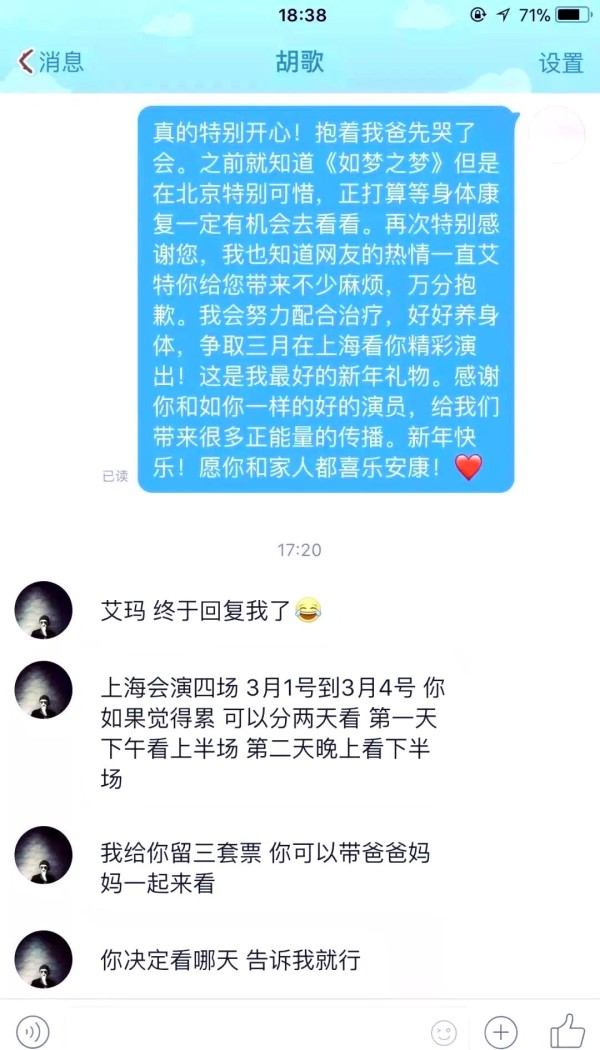The width and height of the screenshot is (600, 1050).
Task: Send a thumbs-up like
Action: [567, 1031]
